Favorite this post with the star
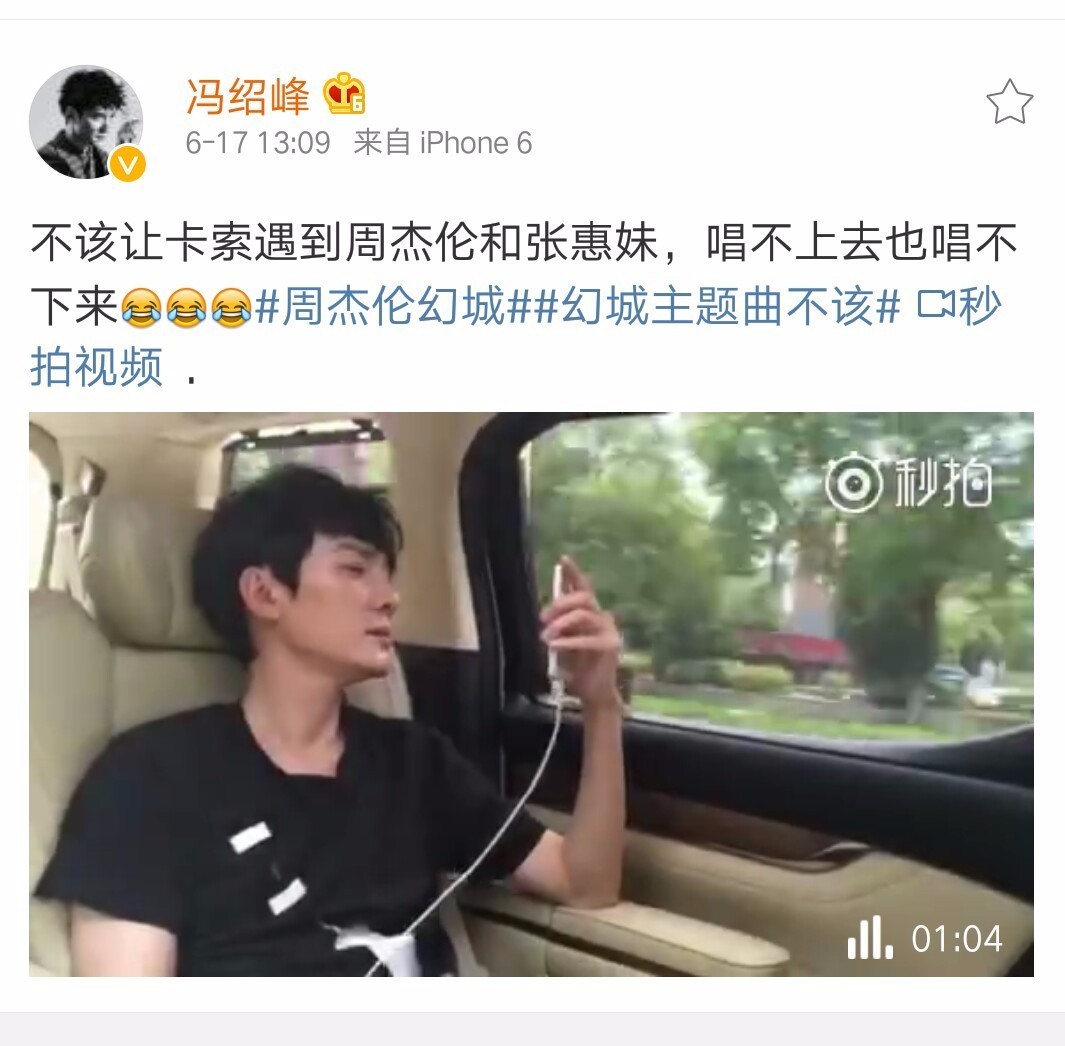 click(1009, 102)
